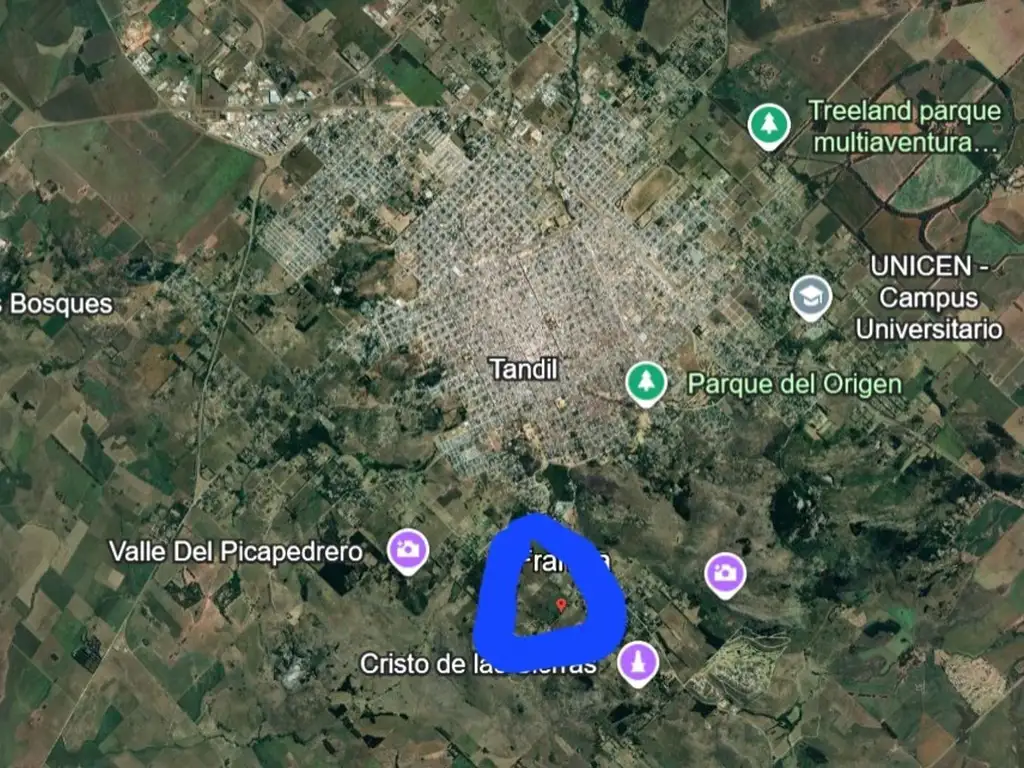The height and width of the screenshot is (768, 1024).
Task: Open the Valle Del Picapedrero photo pin
Action: pos(408,550)
